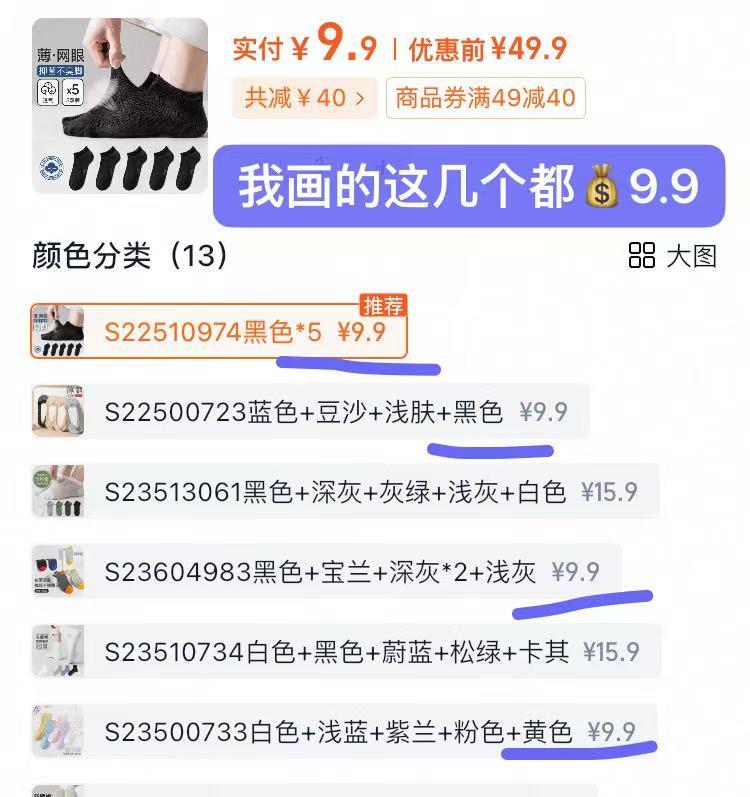This screenshot has width=750, height=797.
Task: Select the S22510974 黑色*5 option
Action: [x=219, y=331]
